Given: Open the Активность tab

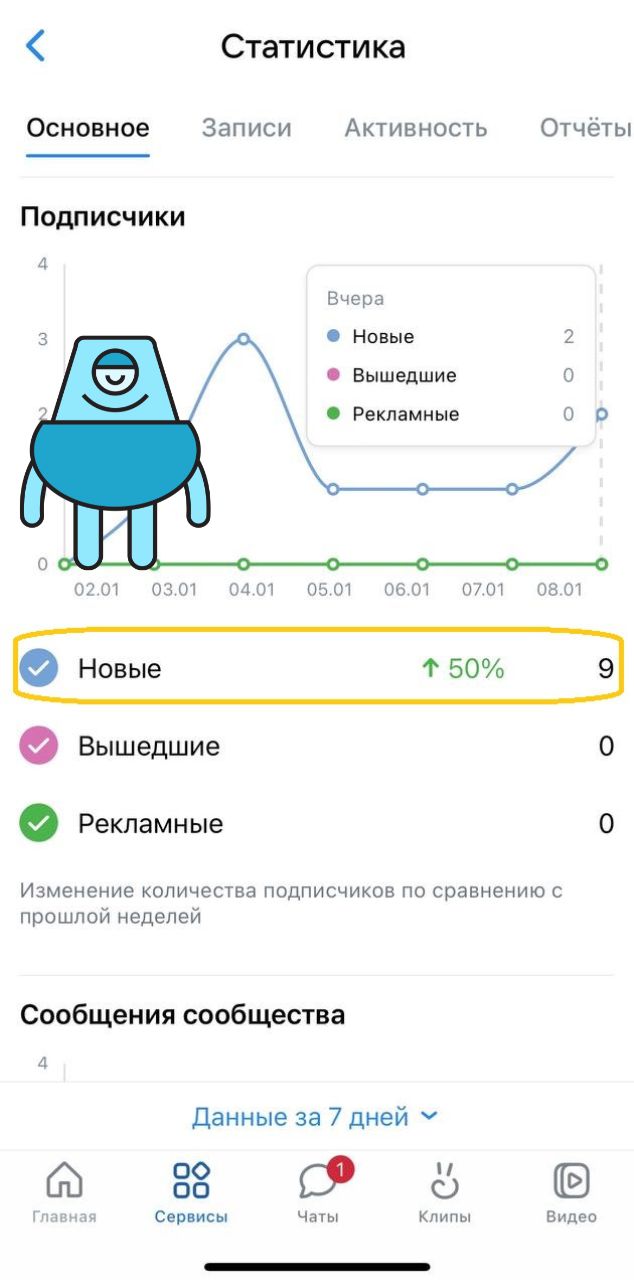Looking at the screenshot, I should [x=415, y=128].
